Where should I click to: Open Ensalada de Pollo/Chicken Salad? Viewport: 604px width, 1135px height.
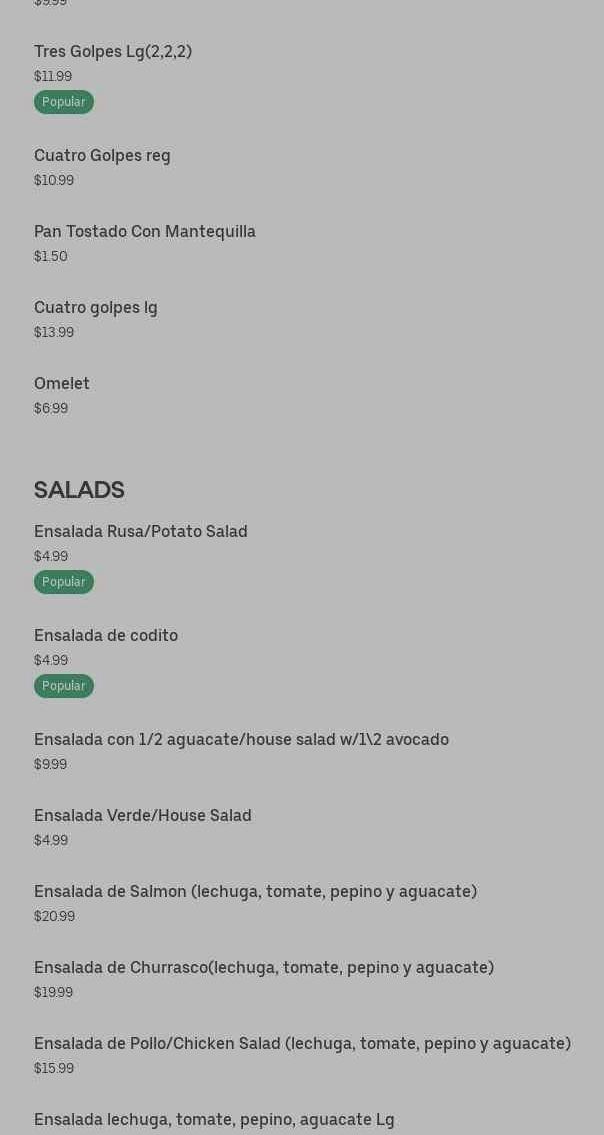point(302,1044)
